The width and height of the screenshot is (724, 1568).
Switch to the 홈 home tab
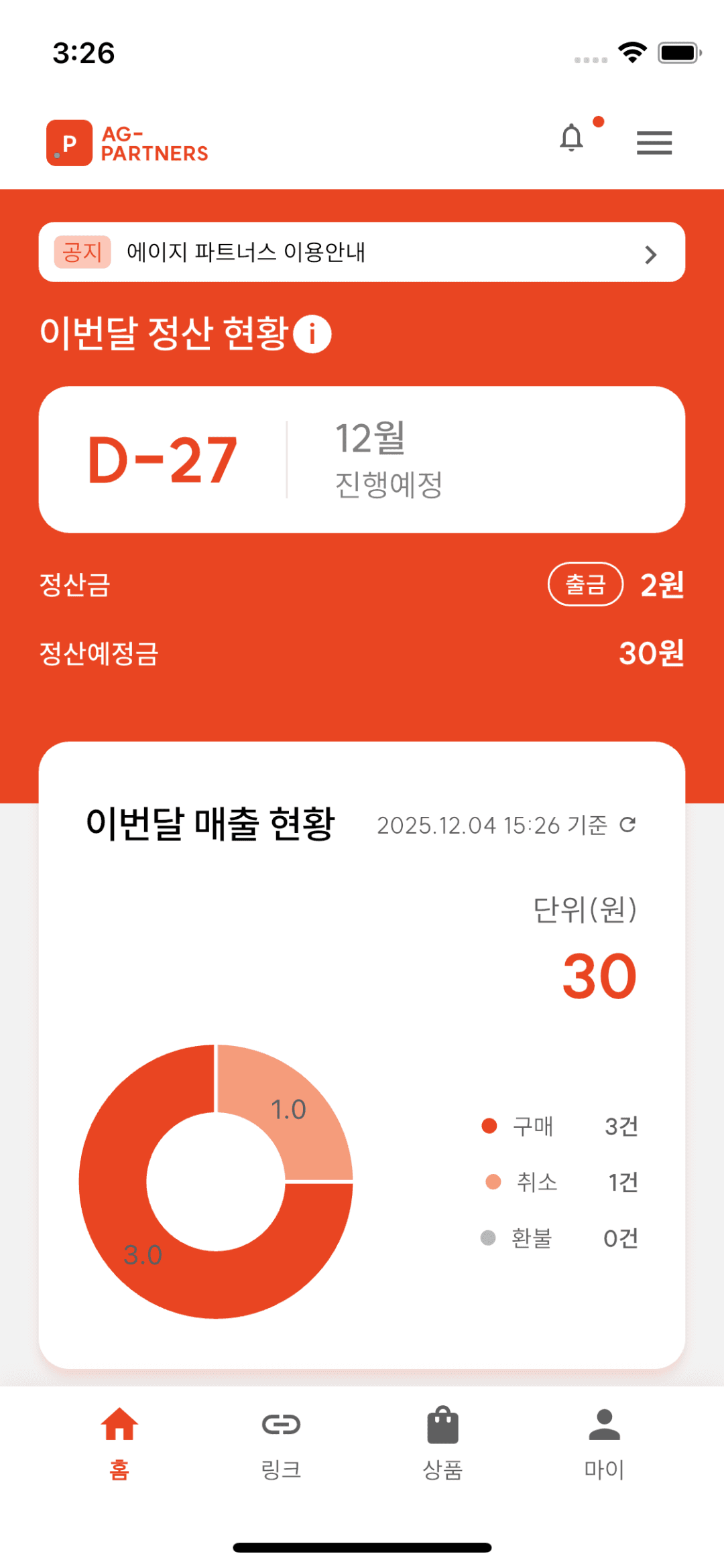point(118,1441)
